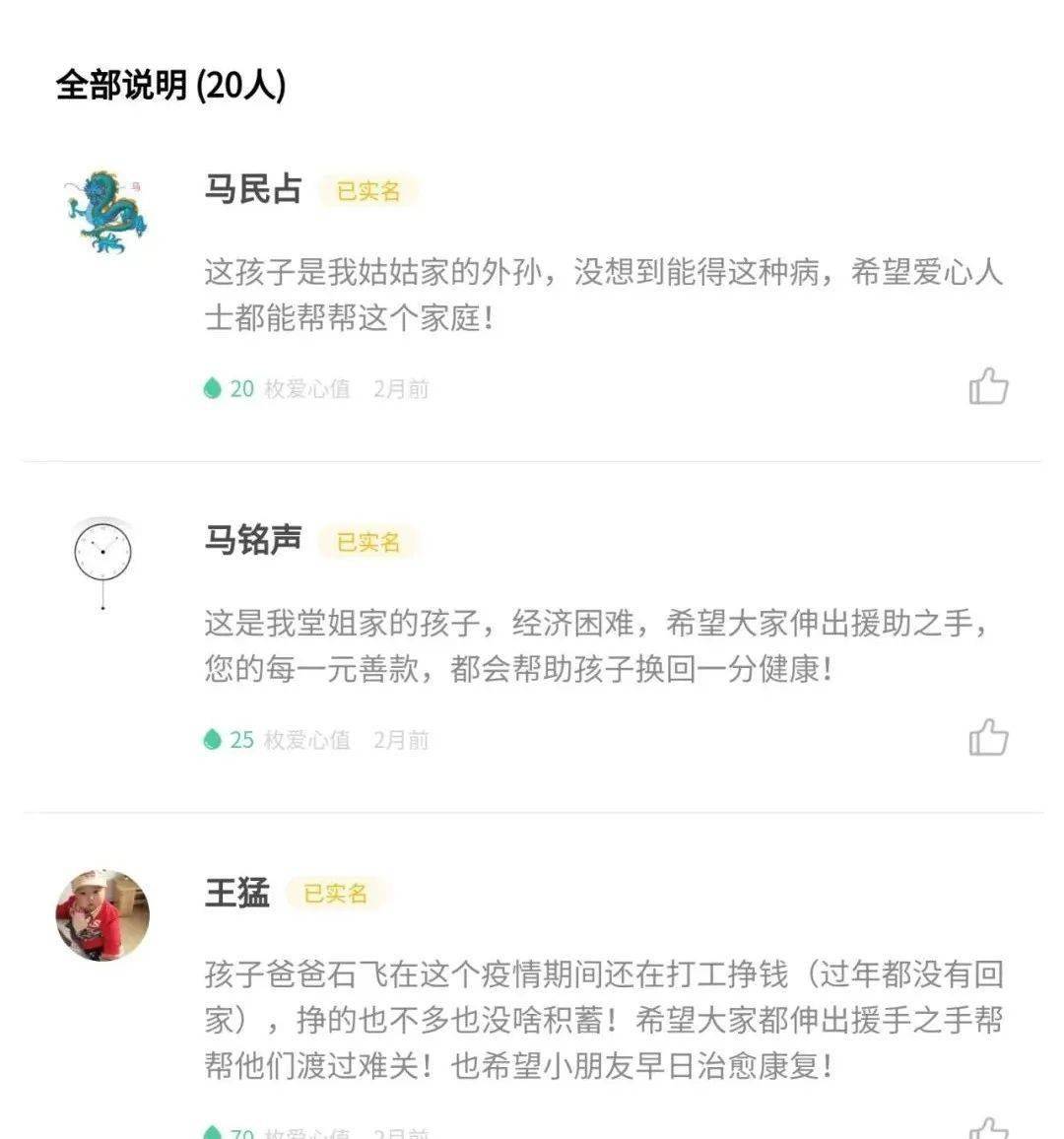Screen dimensions: 1064x1139
Task: Open 王猛's profile avatar
Action: point(102,915)
